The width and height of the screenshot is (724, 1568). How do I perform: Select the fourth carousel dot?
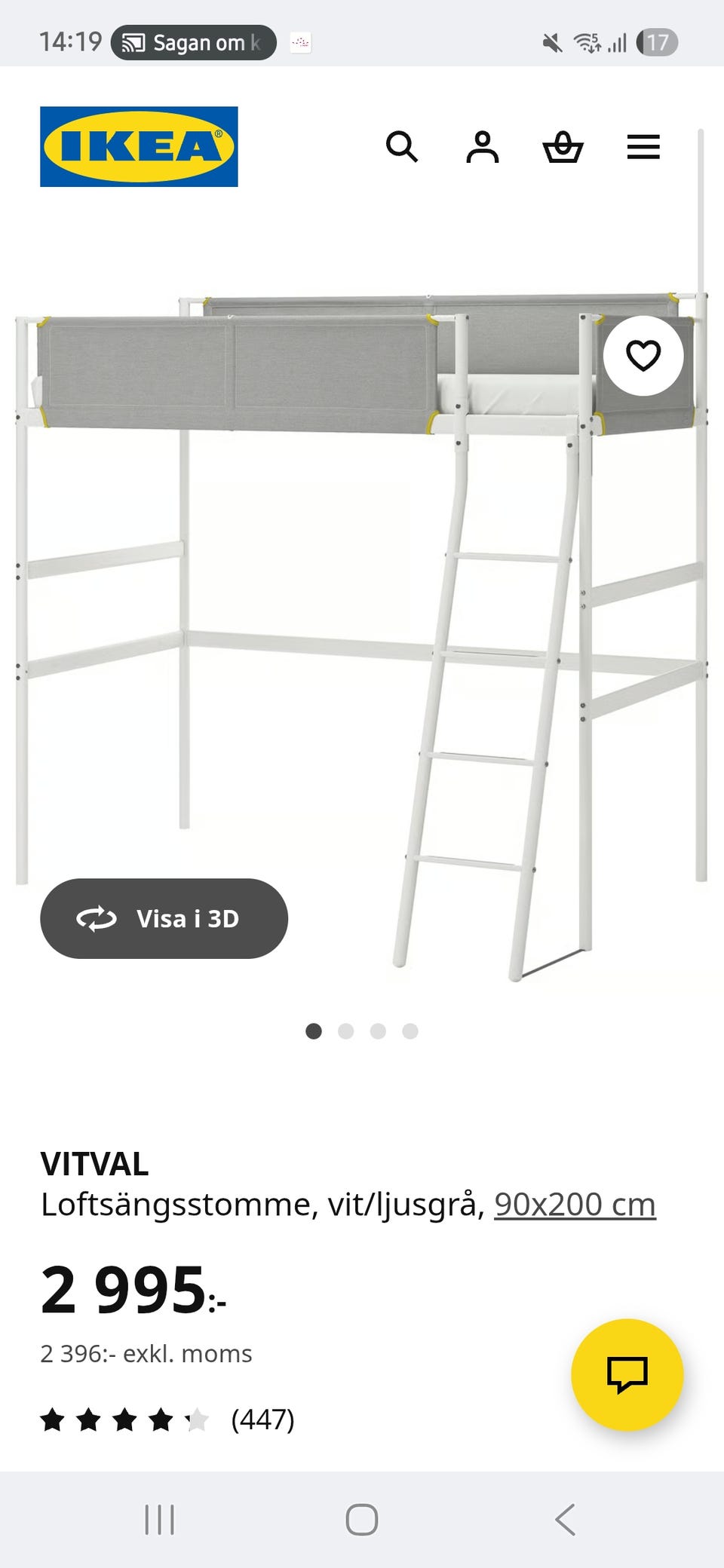click(x=410, y=1032)
